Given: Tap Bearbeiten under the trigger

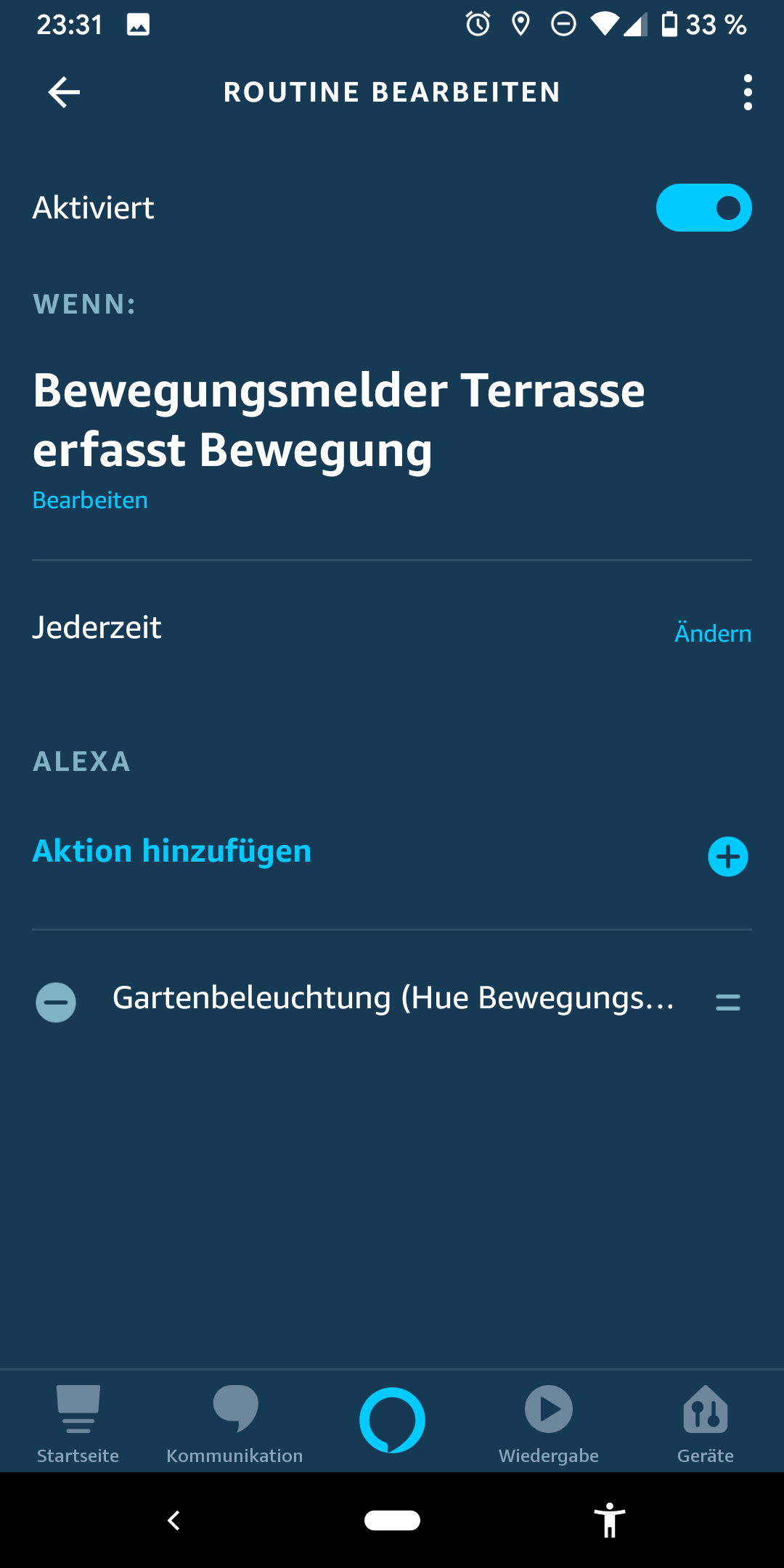Looking at the screenshot, I should point(90,500).
